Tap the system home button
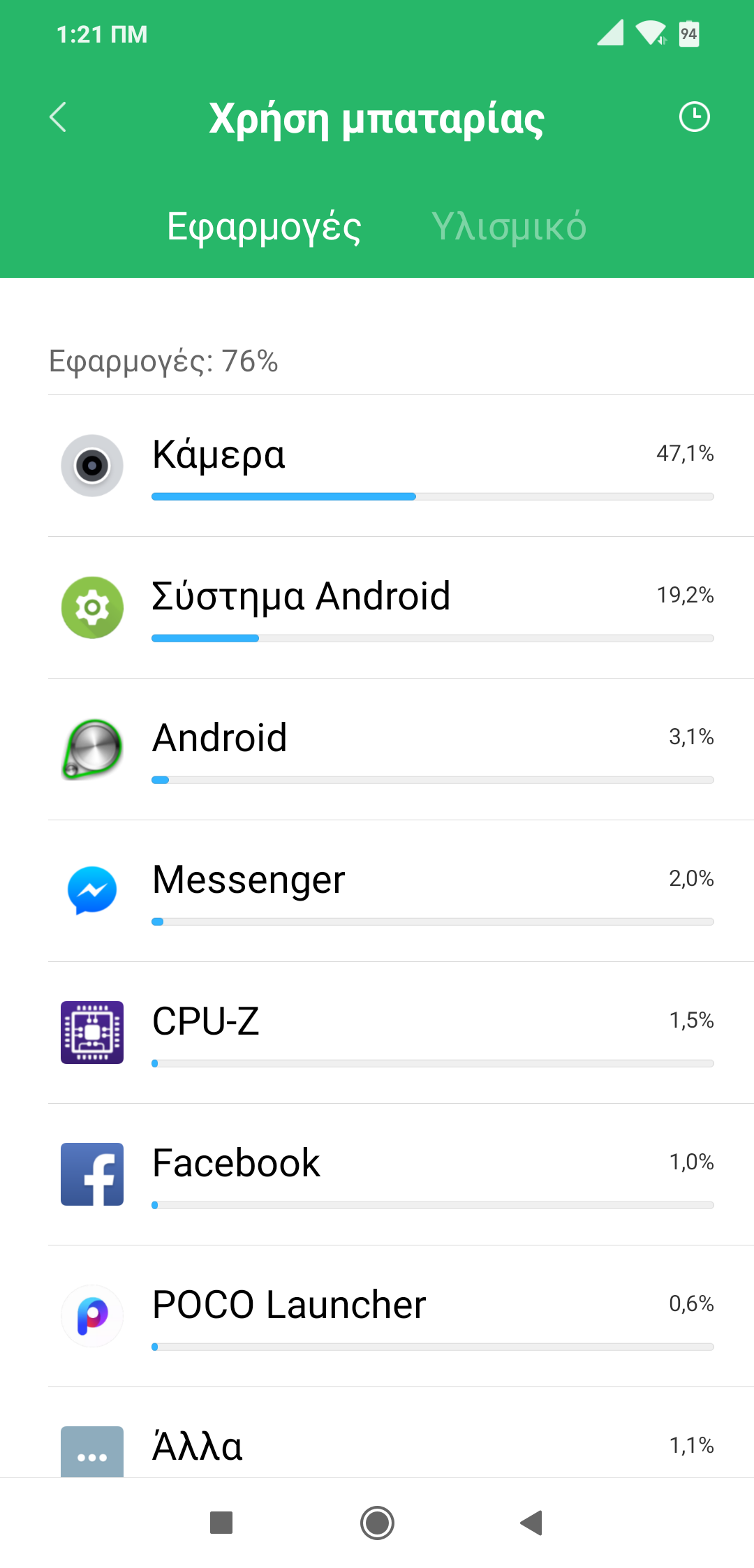The height and width of the screenshot is (1568, 754). pos(377,1523)
